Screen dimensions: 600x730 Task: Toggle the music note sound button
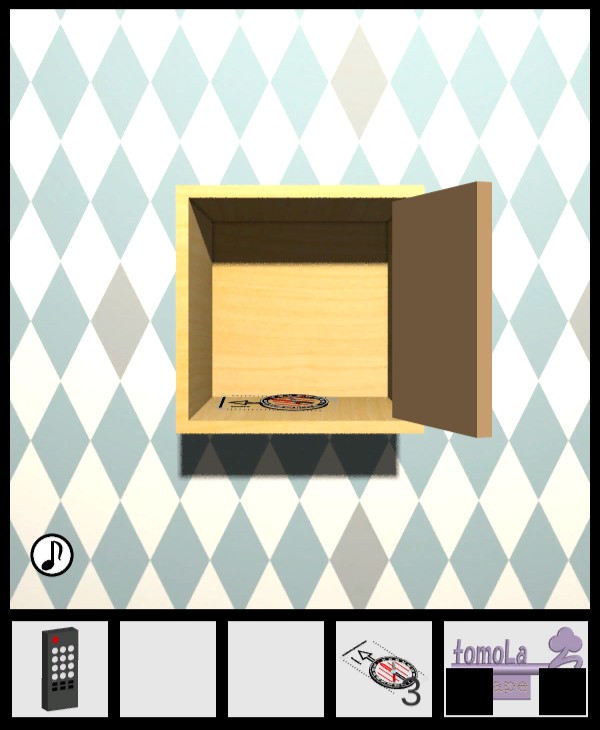pyautogui.click(x=52, y=554)
